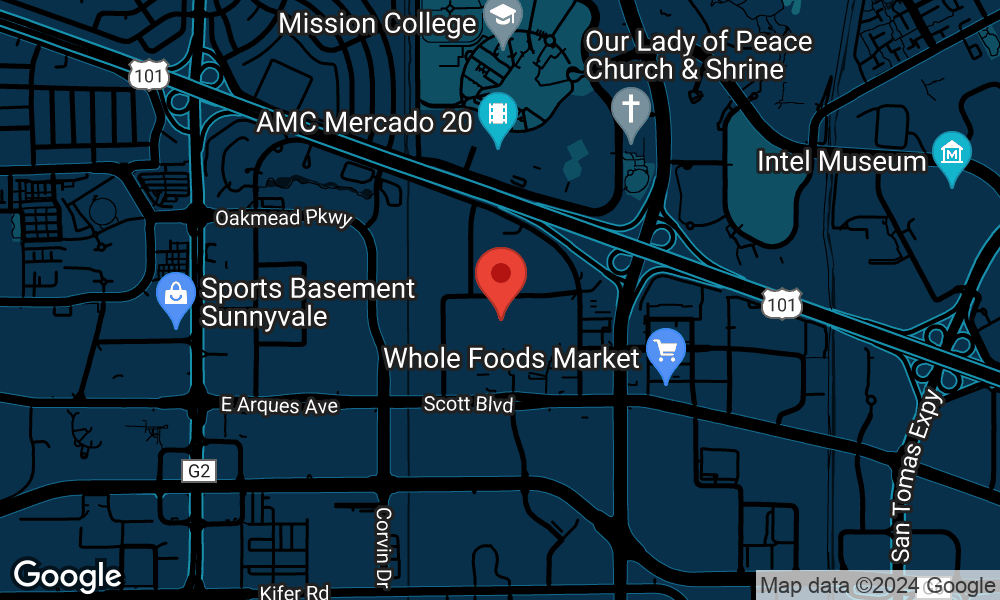Tap the red location pin
1000x600 pixels.
[501, 277]
